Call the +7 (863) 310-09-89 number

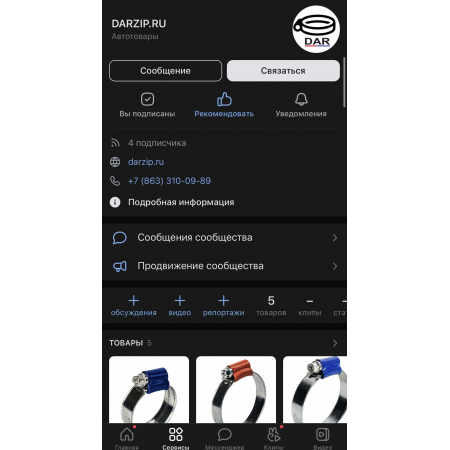169,181
